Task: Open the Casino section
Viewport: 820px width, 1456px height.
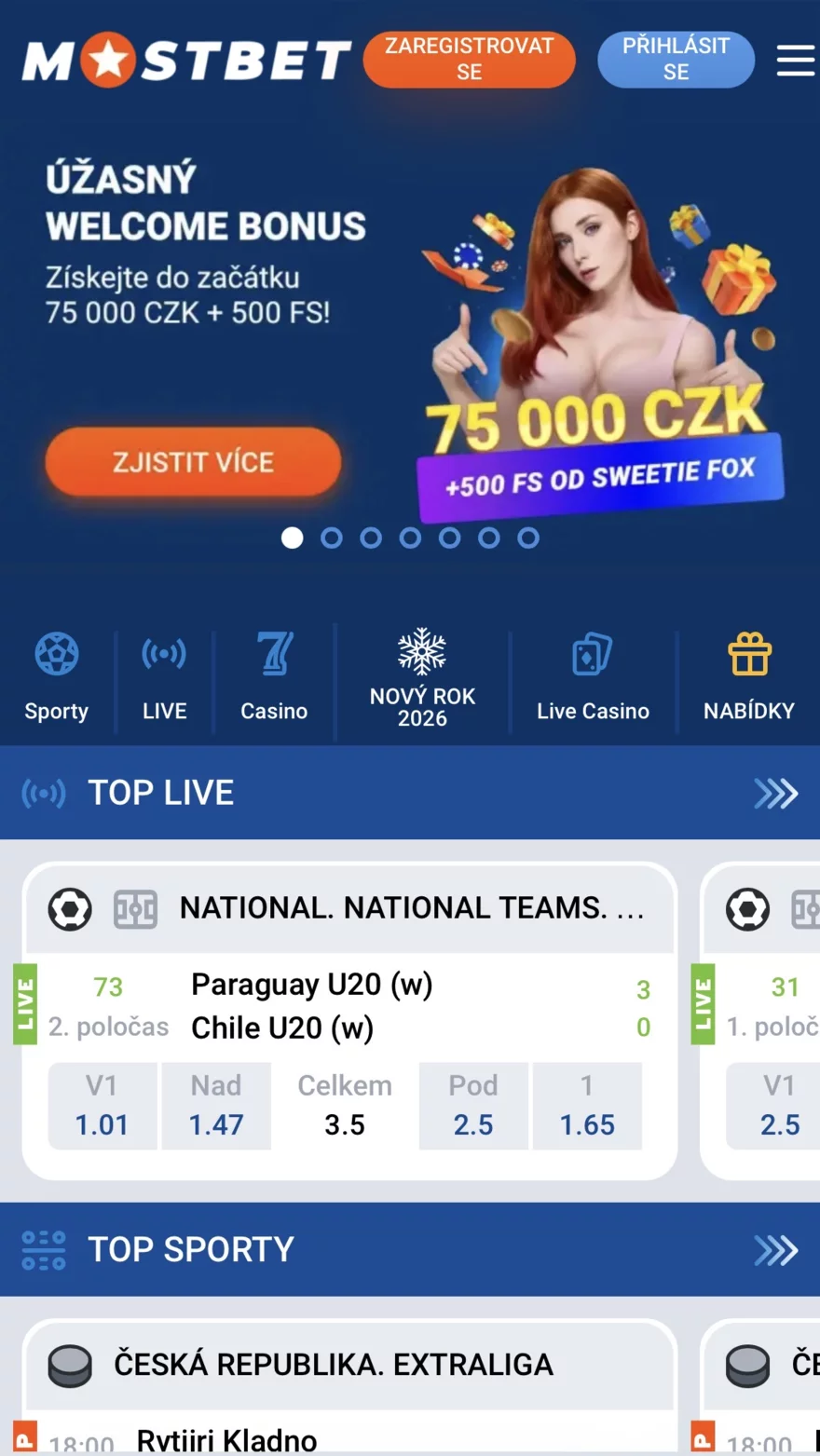Action: click(x=274, y=676)
